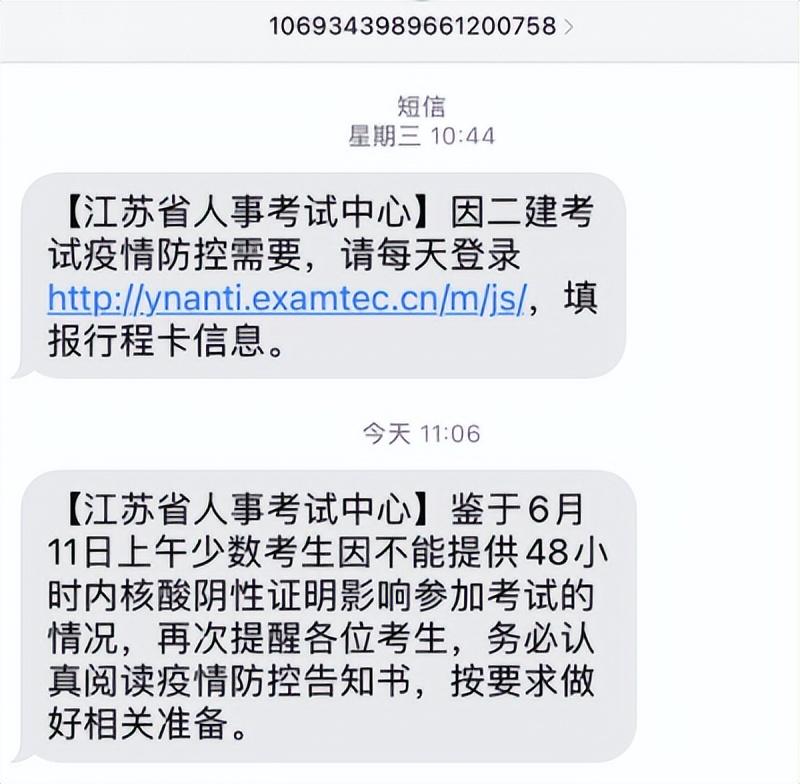The width and height of the screenshot is (800, 784).
Task: Open contact details for sender number 10693439896612007​58
Action: pos(420,26)
